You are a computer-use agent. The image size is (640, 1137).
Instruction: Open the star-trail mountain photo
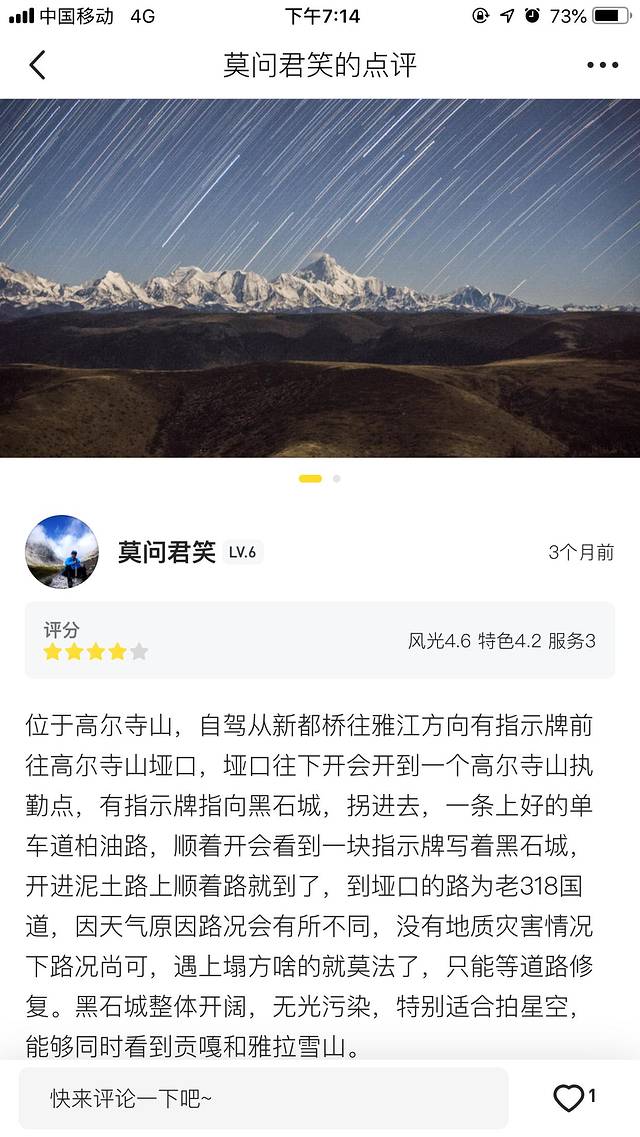(320, 278)
